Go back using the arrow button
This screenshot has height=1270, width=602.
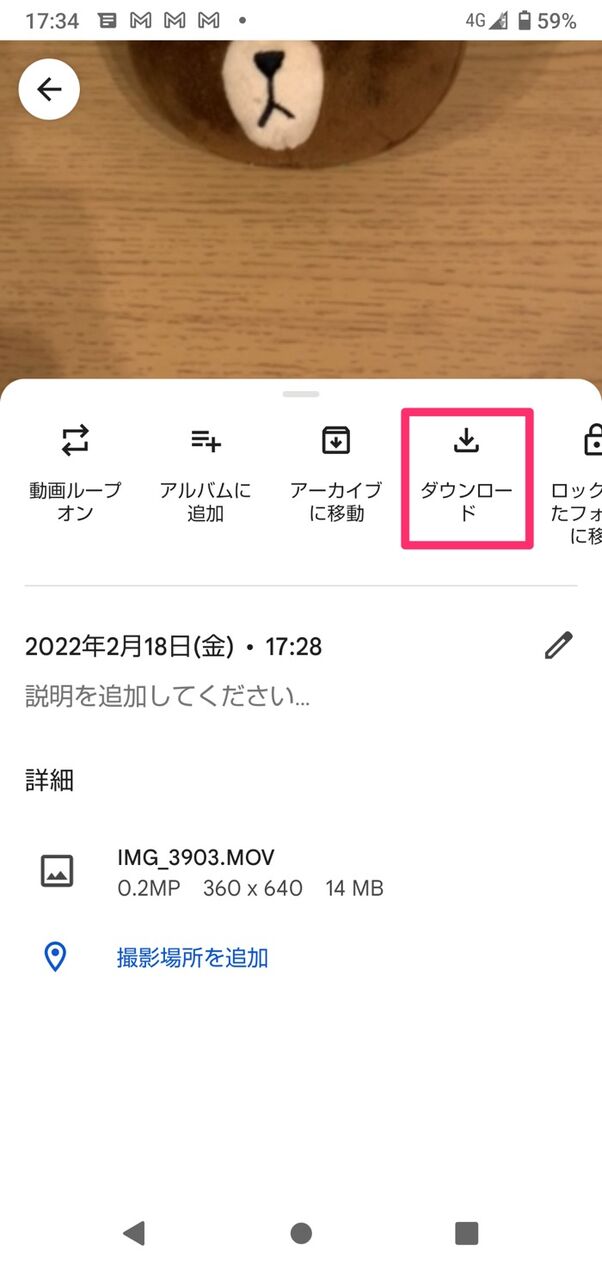[49, 90]
